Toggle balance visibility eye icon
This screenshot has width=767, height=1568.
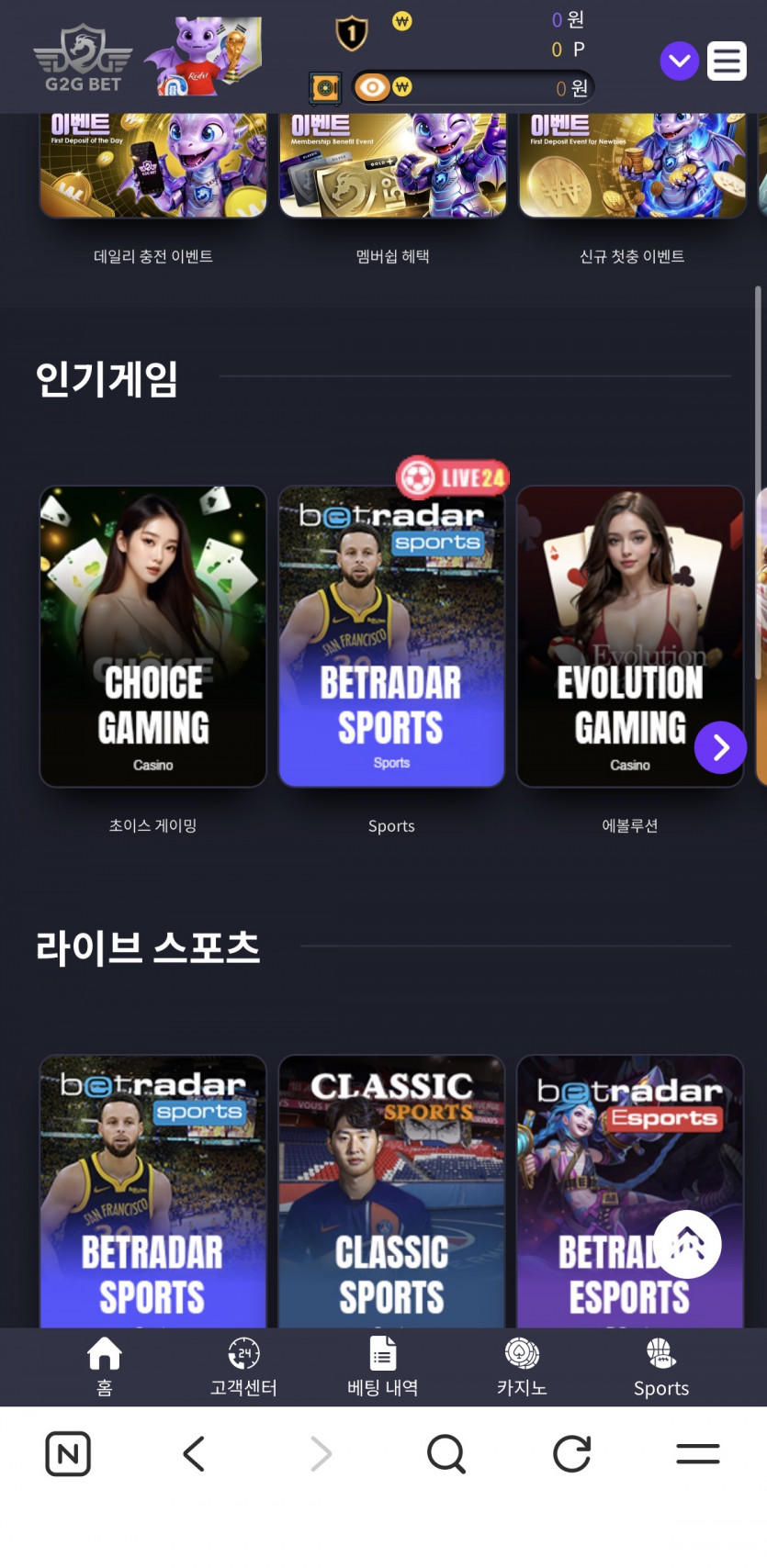(372, 87)
